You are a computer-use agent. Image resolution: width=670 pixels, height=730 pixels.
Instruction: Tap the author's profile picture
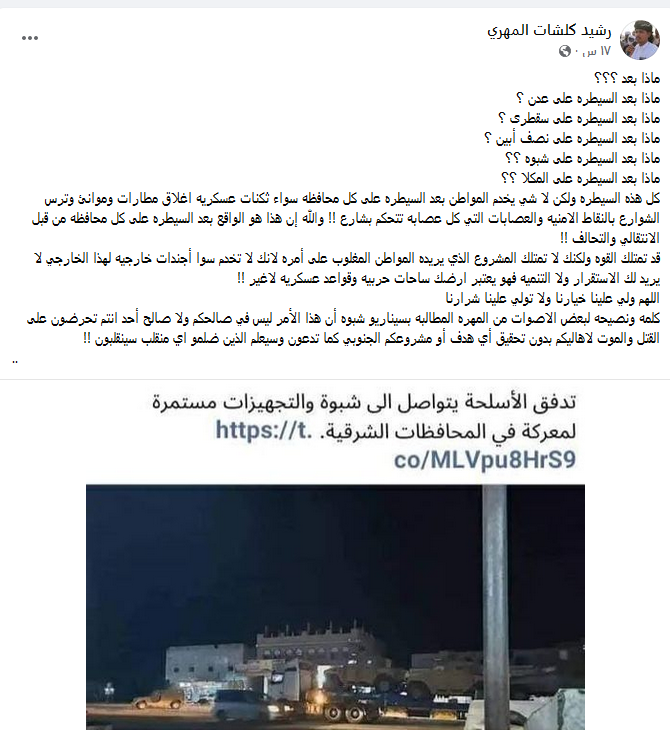[639, 39]
